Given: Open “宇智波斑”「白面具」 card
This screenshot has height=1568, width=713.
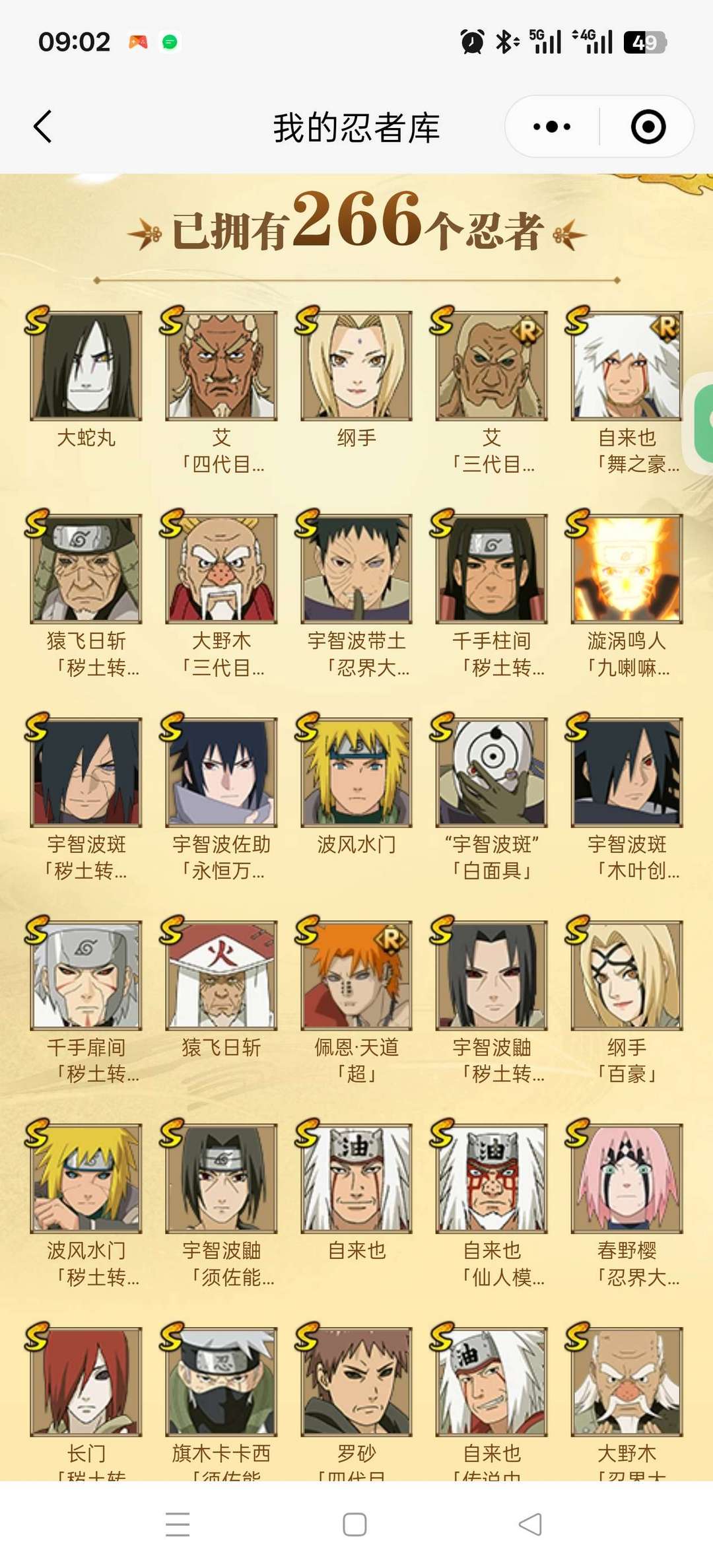Looking at the screenshot, I should [x=492, y=773].
